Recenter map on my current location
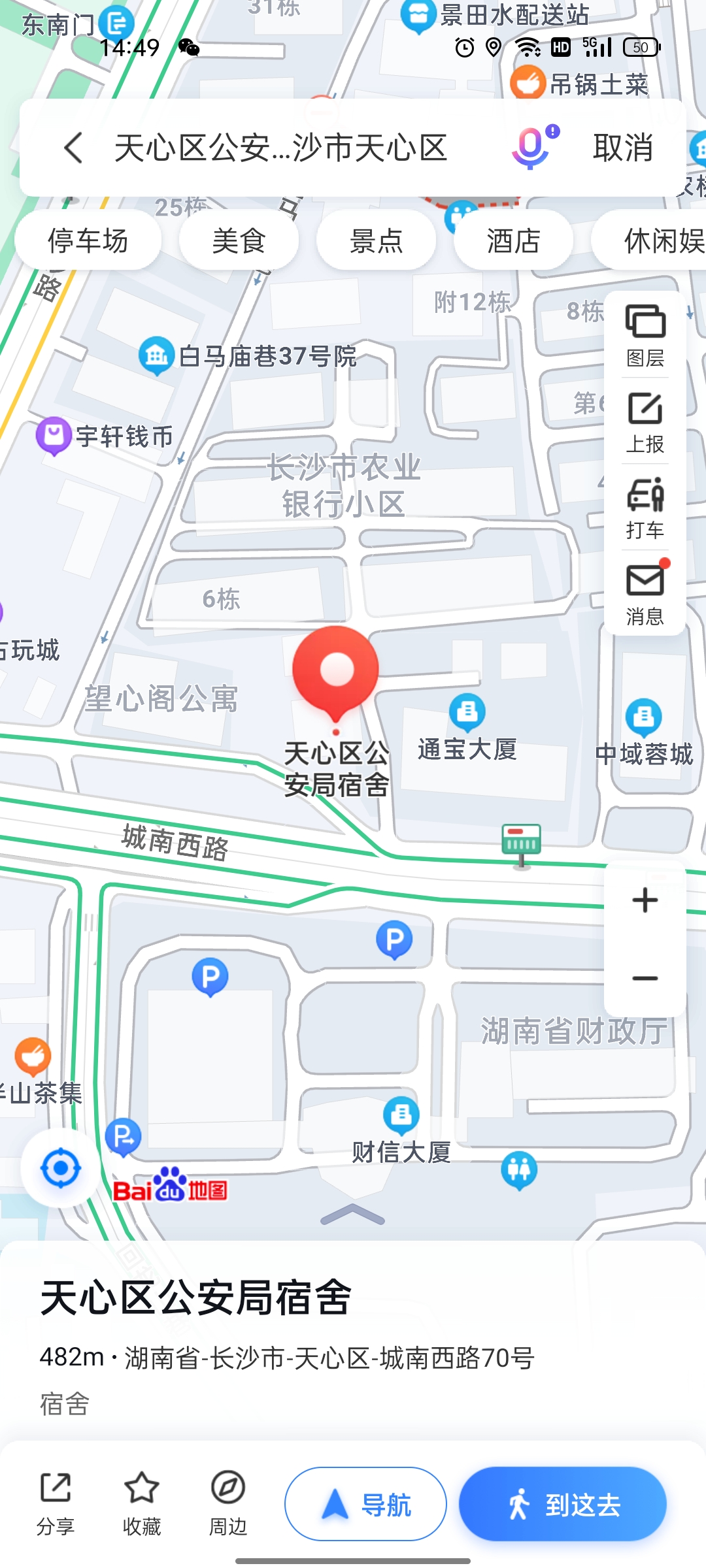Screen dimensions: 706x1568 click(60, 1168)
